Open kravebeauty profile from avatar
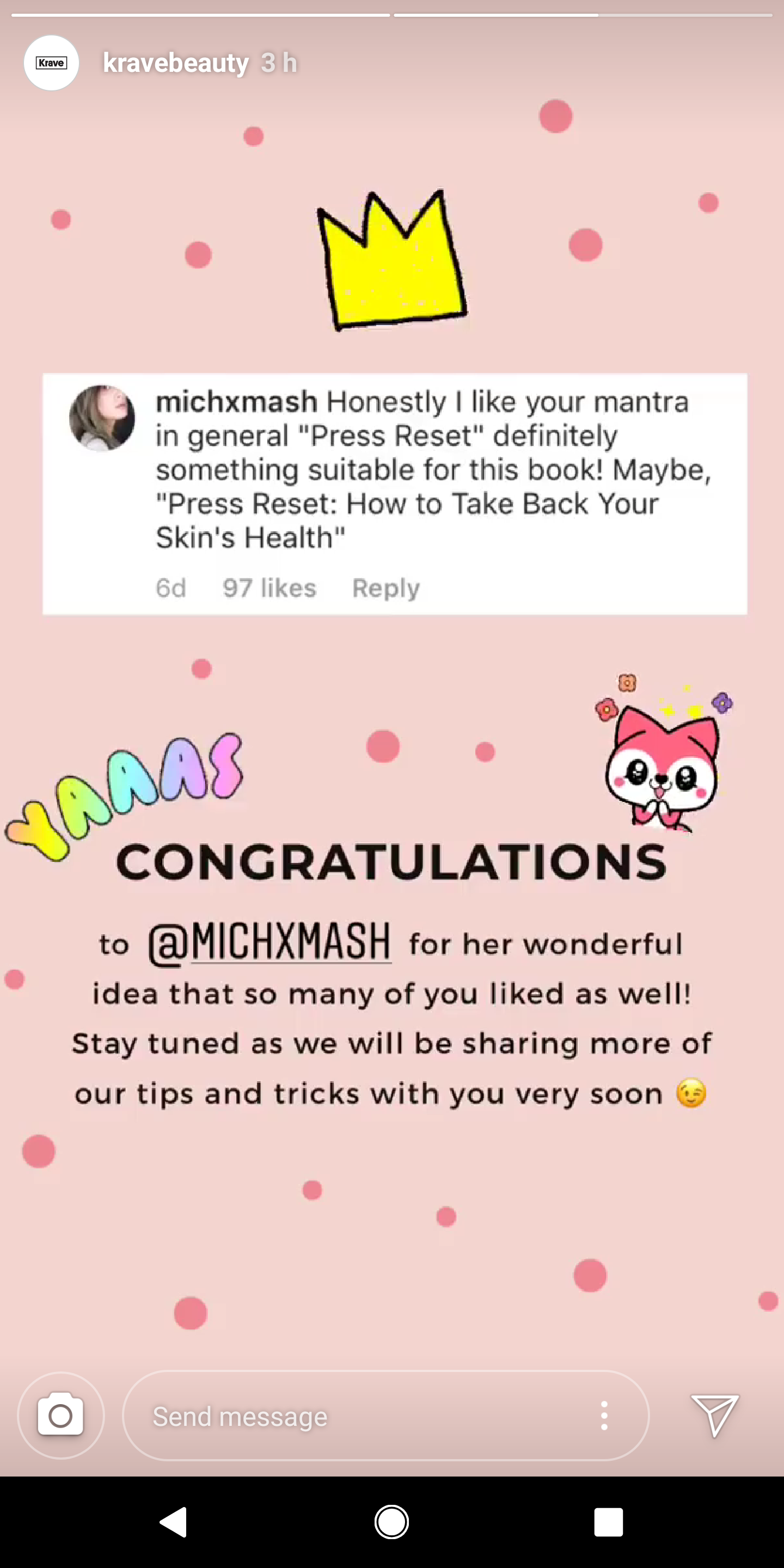This screenshot has height=1568, width=784. (x=51, y=63)
